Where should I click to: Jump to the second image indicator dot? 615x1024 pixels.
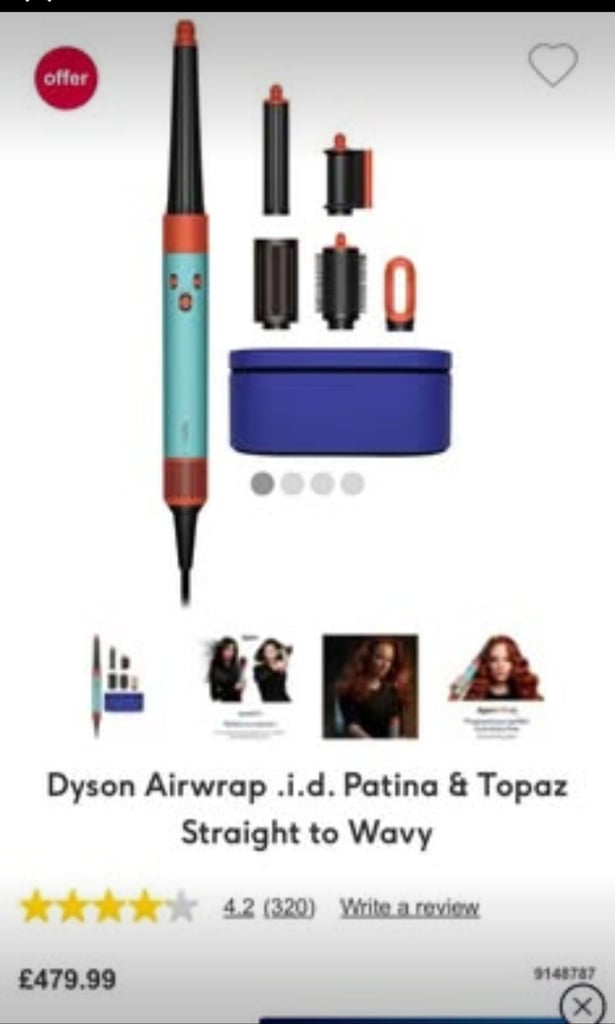point(292,484)
